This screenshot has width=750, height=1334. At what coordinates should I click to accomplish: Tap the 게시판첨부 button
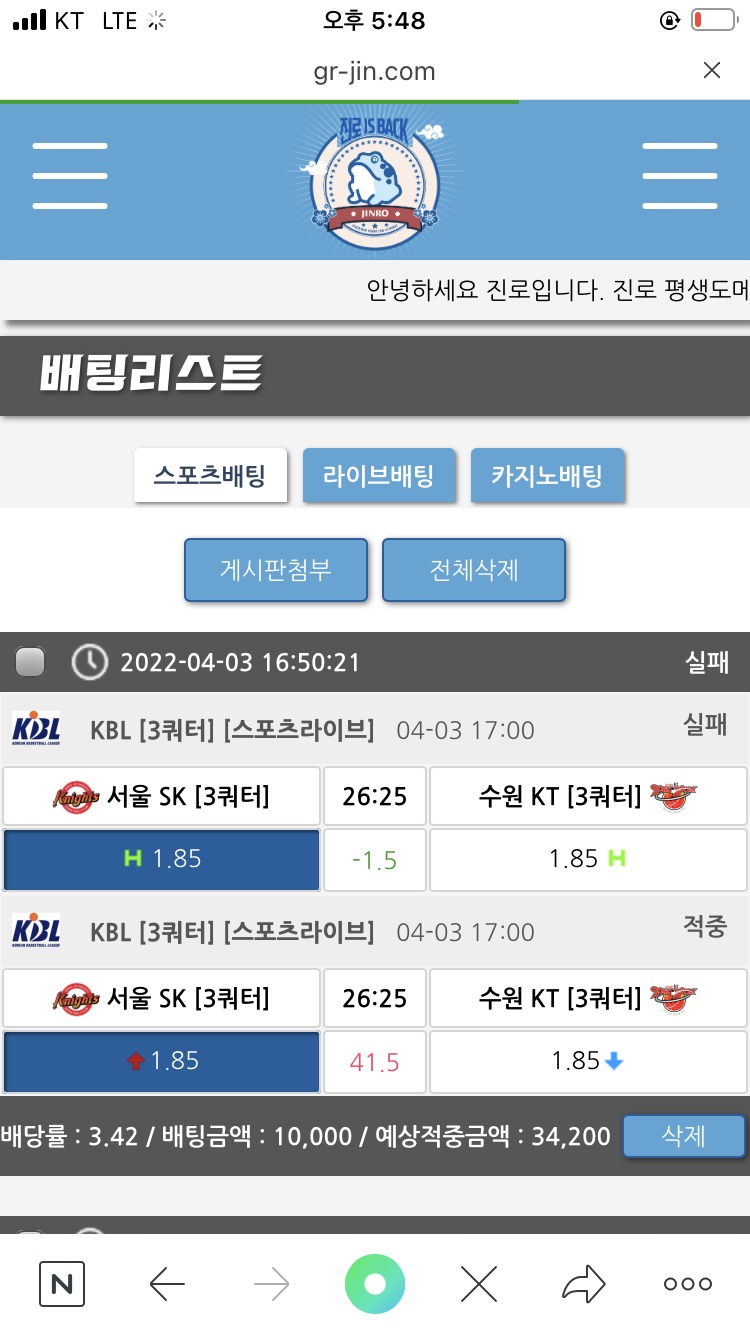(x=276, y=570)
